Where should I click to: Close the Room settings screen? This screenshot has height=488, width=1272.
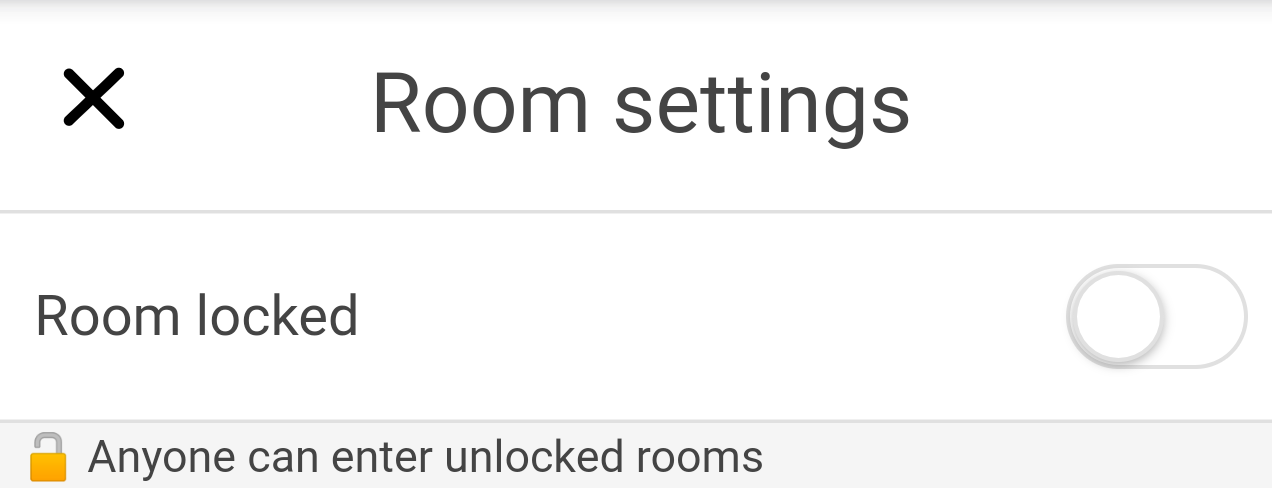(93, 98)
